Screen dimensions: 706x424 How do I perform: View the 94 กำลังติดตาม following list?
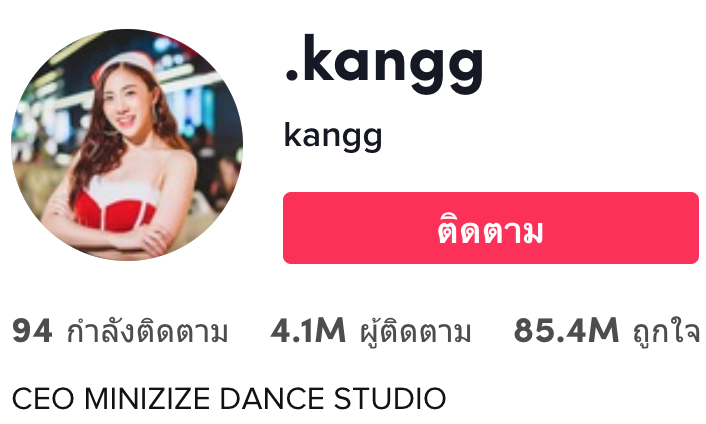pyautogui.click(x=120, y=332)
